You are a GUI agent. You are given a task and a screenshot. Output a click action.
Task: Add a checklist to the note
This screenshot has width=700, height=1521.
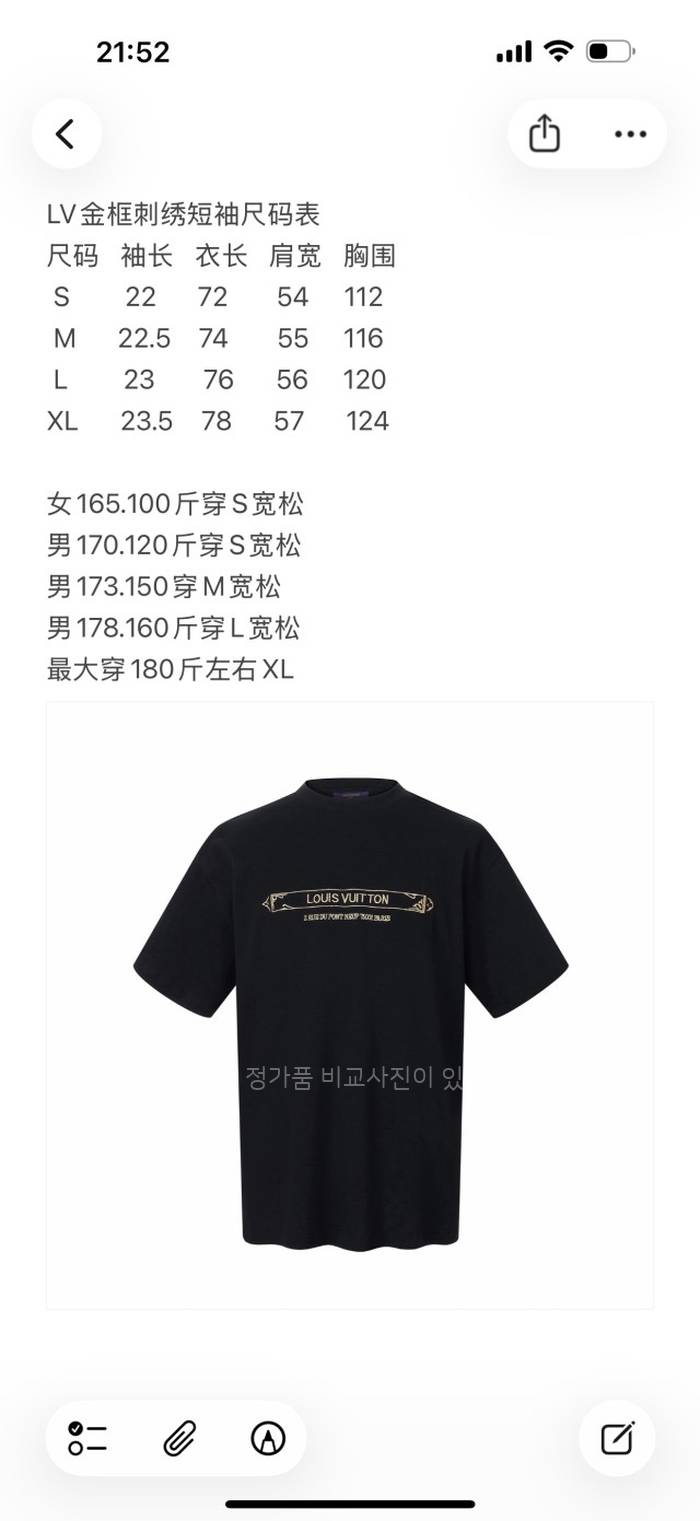pos(88,1439)
